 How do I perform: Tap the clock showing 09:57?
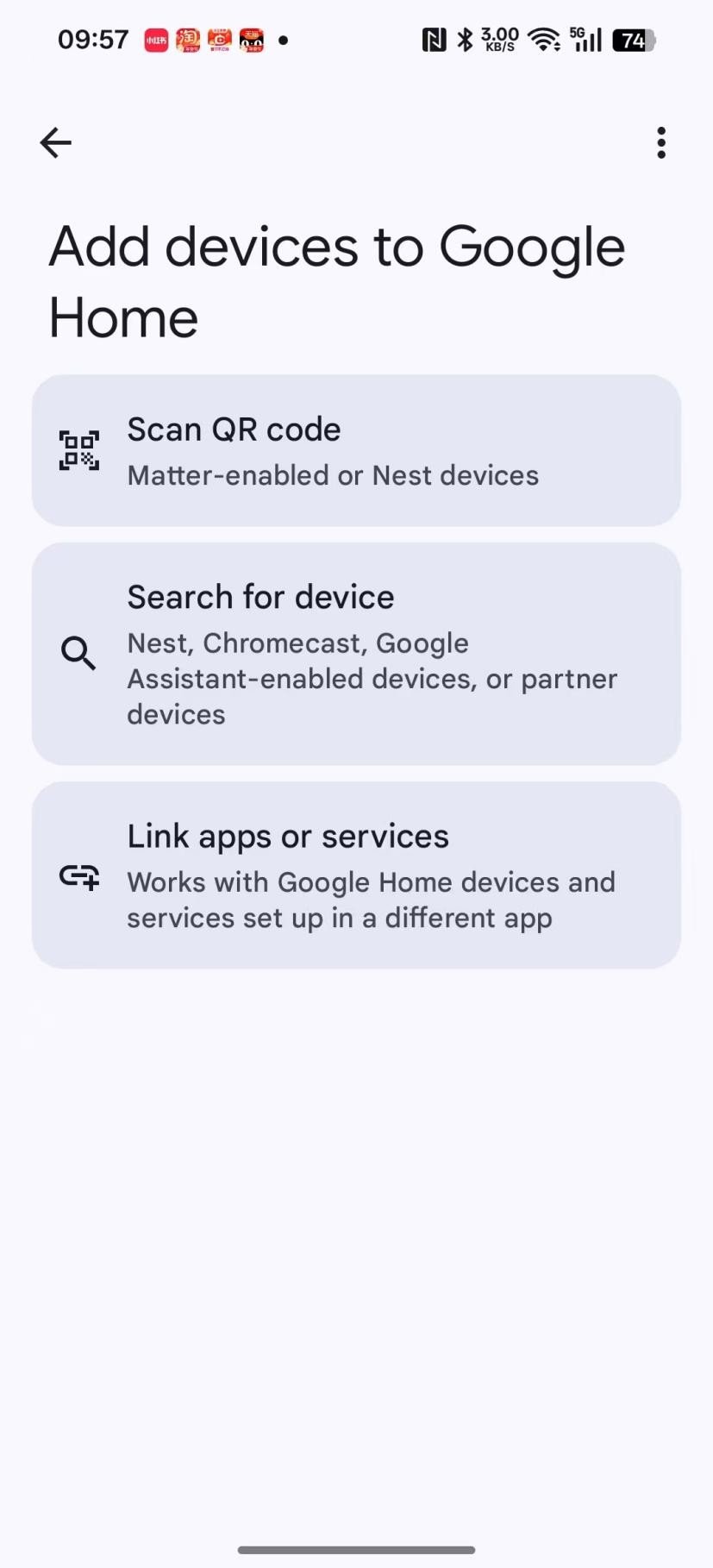(91, 39)
